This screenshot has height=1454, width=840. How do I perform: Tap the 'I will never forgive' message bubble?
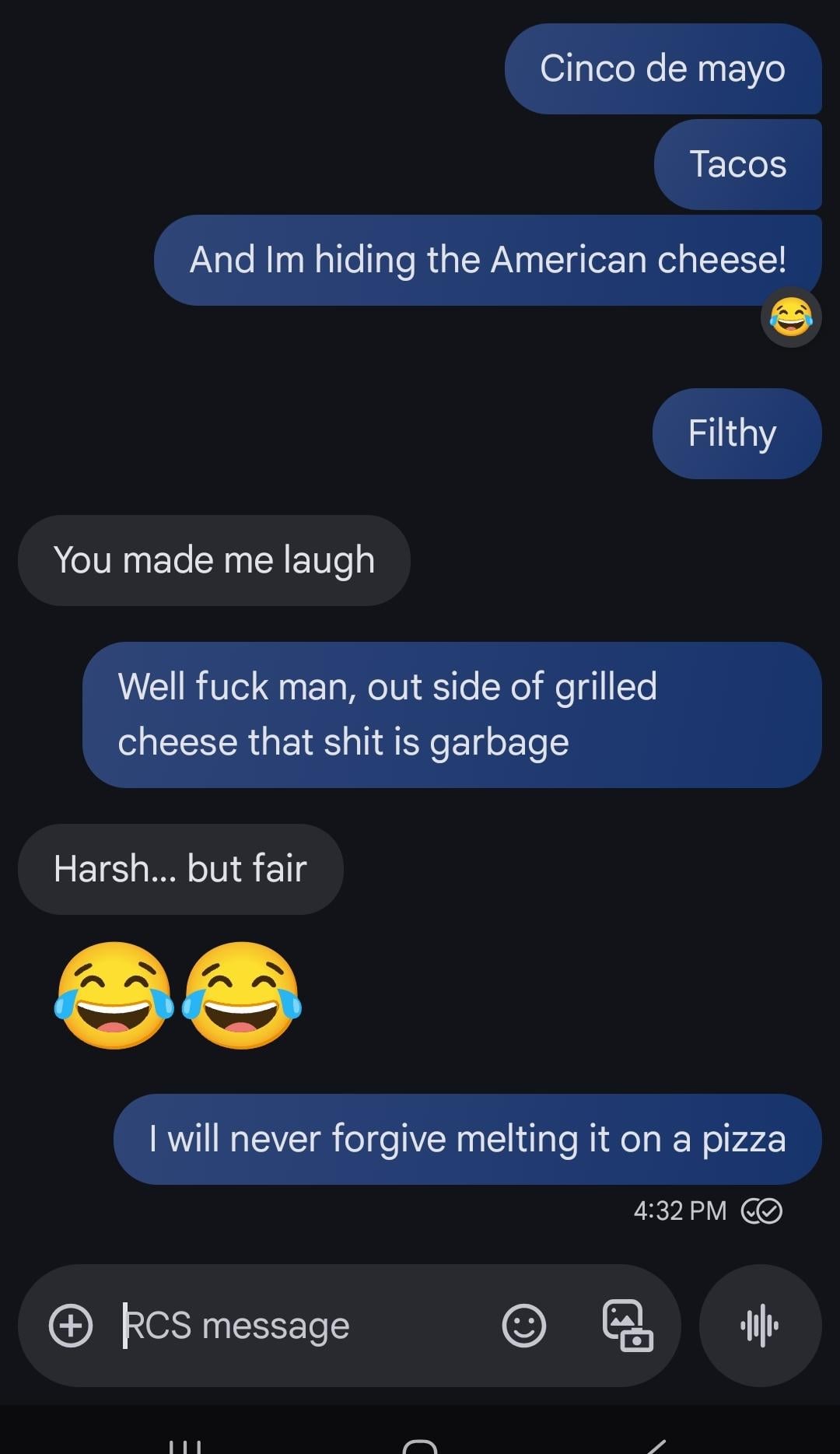(x=467, y=1139)
